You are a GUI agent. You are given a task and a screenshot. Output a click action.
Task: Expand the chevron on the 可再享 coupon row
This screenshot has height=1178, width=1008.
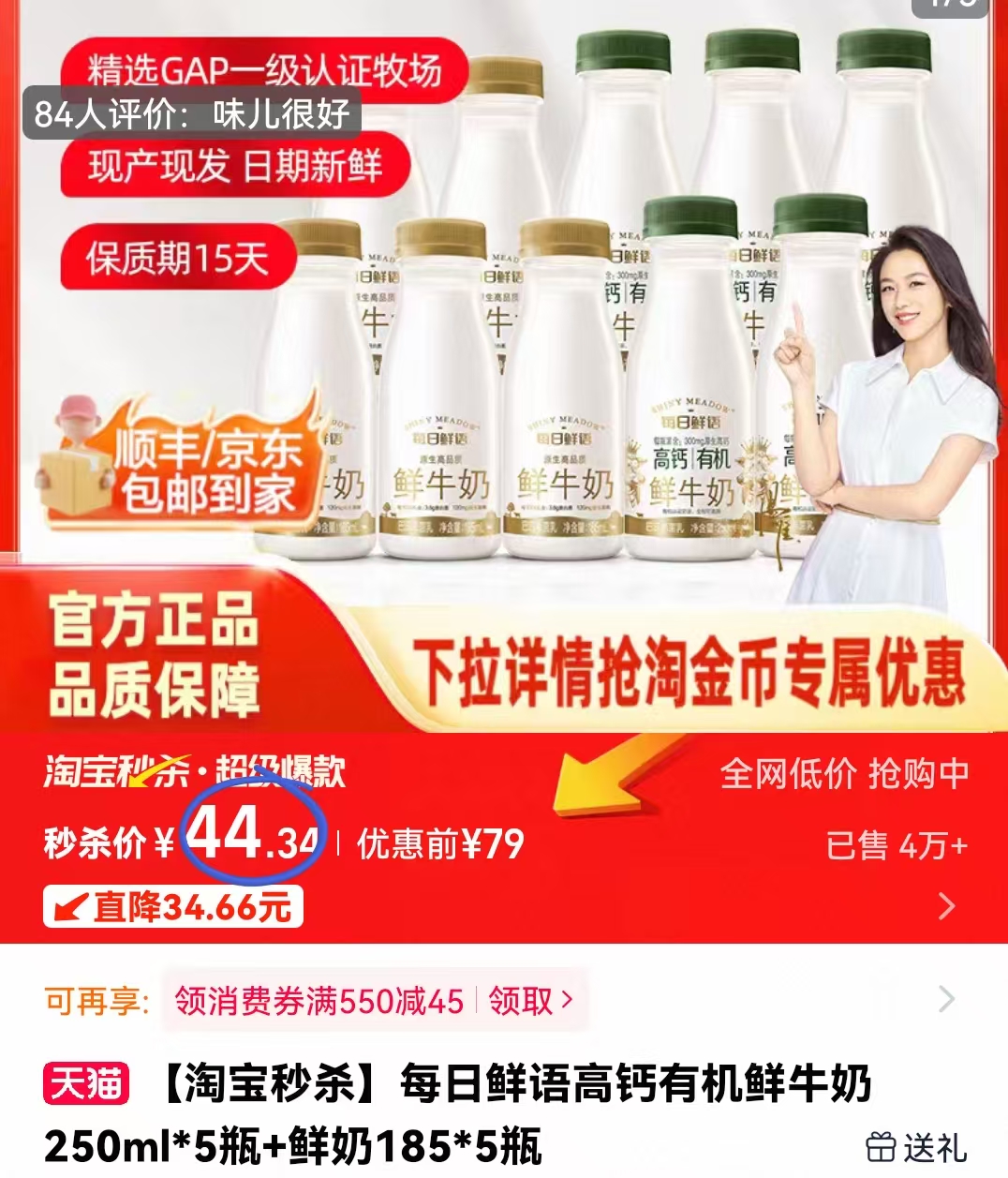point(944,999)
